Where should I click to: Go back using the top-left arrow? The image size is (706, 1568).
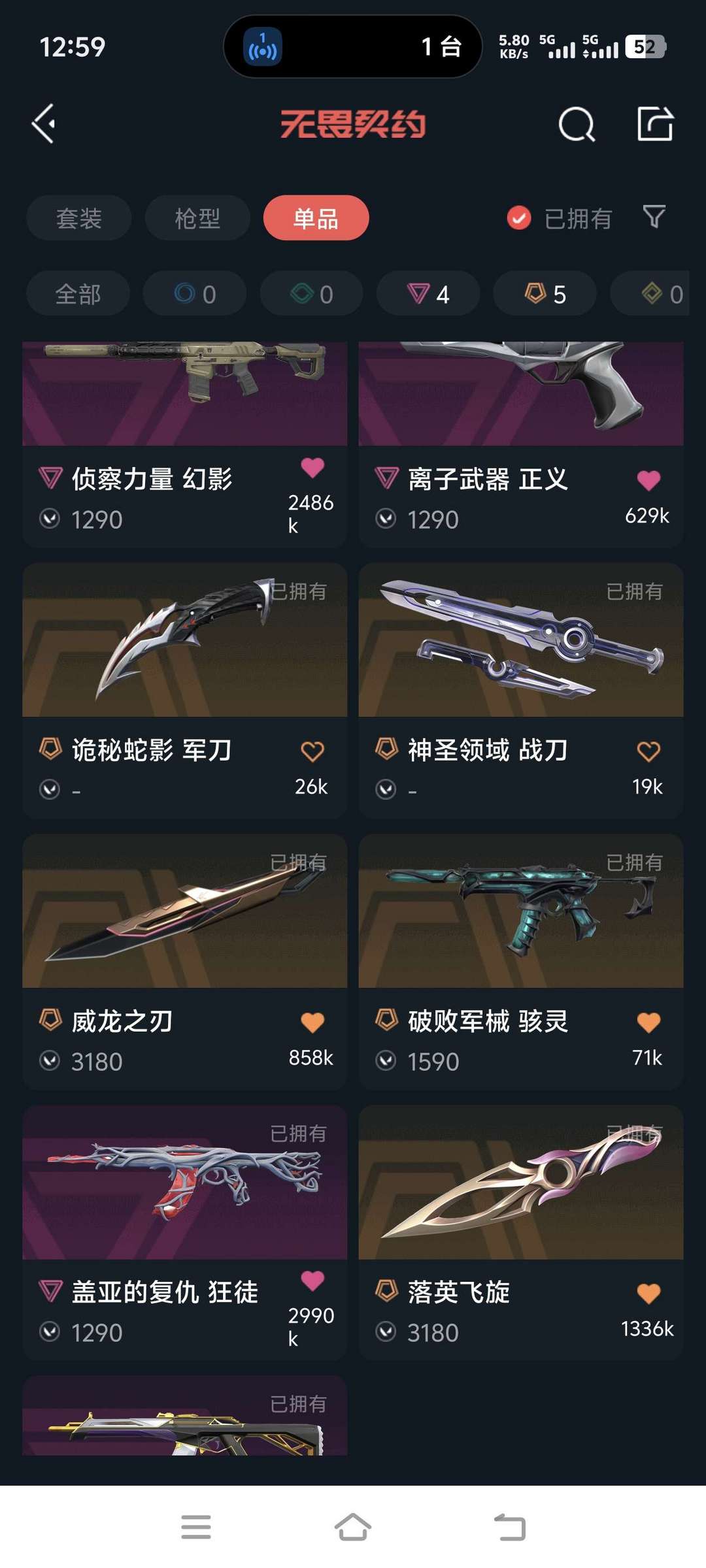tap(44, 123)
